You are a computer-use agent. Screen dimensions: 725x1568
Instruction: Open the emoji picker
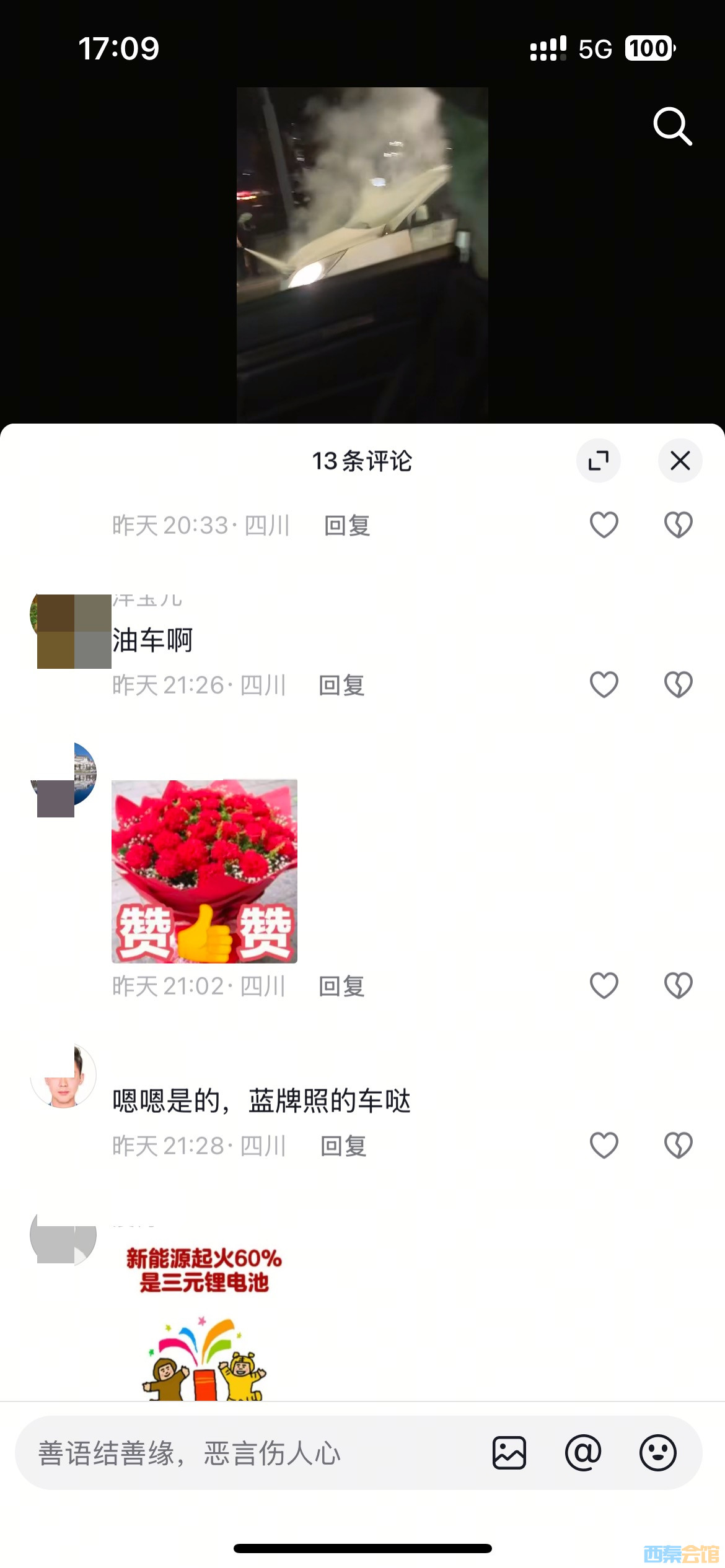tap(657, 1453)
